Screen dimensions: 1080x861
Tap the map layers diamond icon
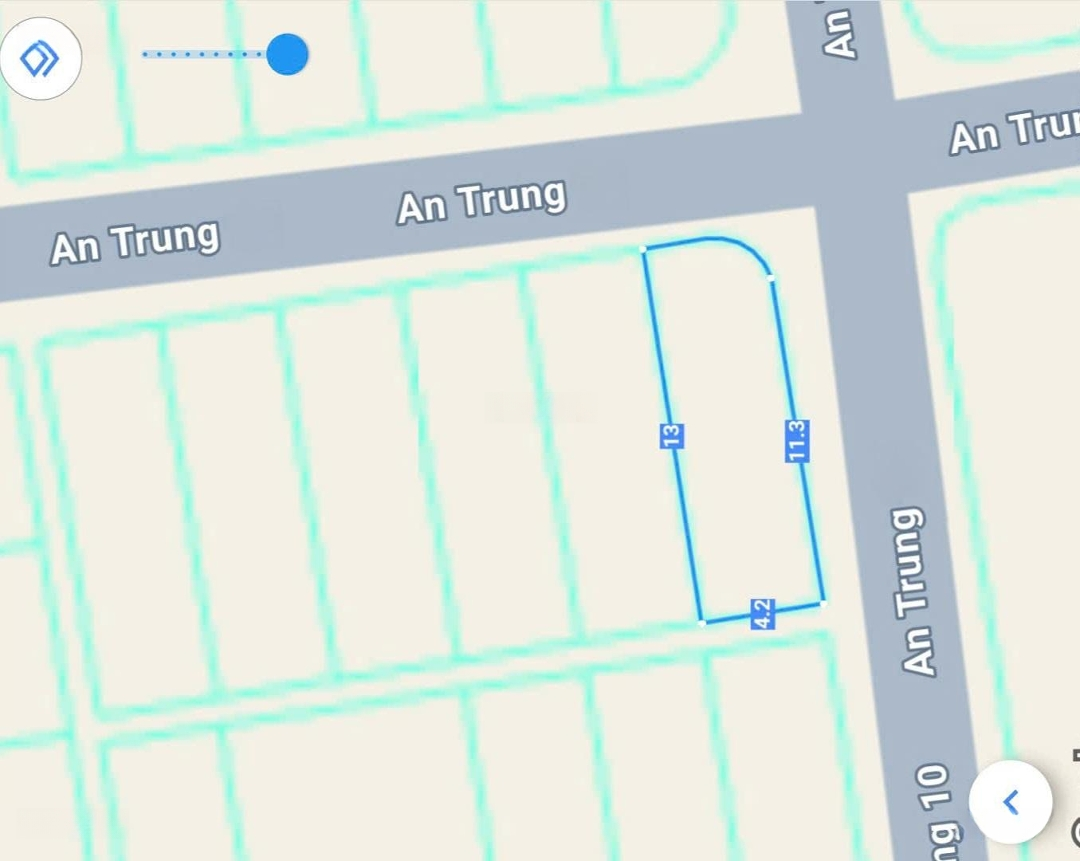[40, 59]
